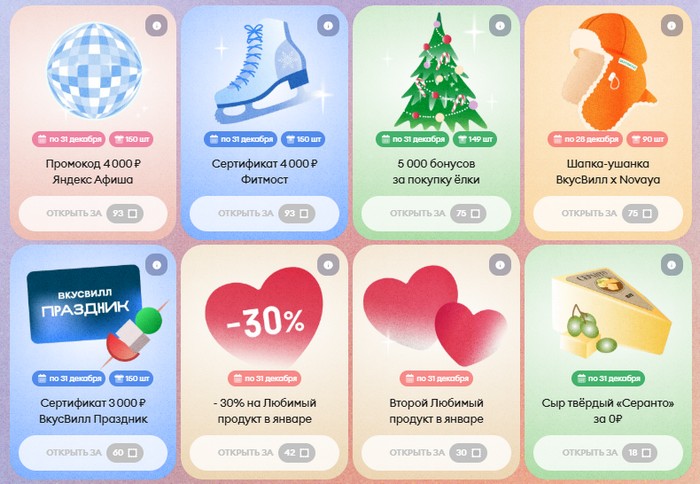Open the Яндекс Афиша promo code for 93
Screen dimensions: 700x484
[92, 213]
